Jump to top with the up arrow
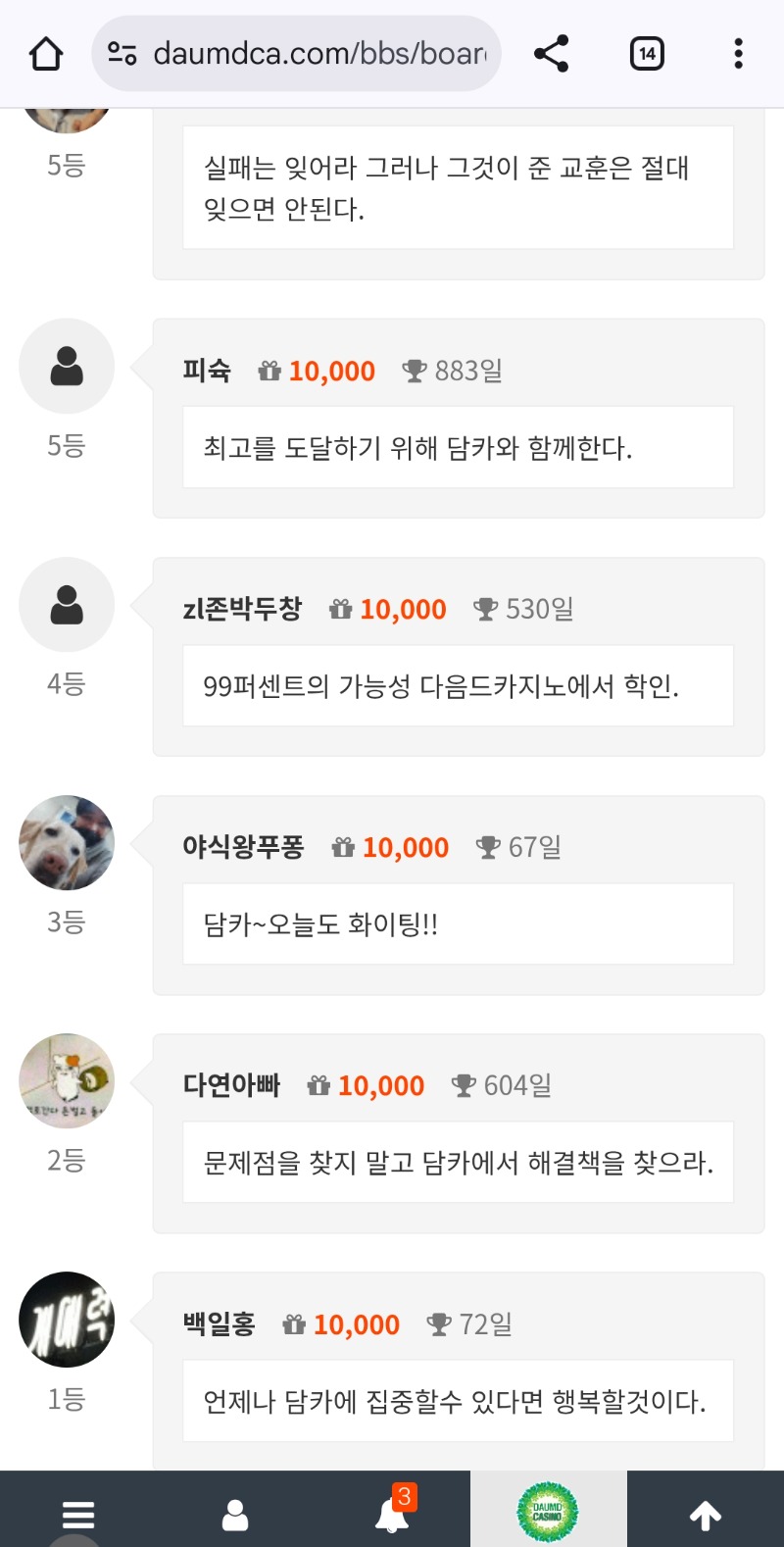This screenshot has width=784, height=1547. point(706,1515)
